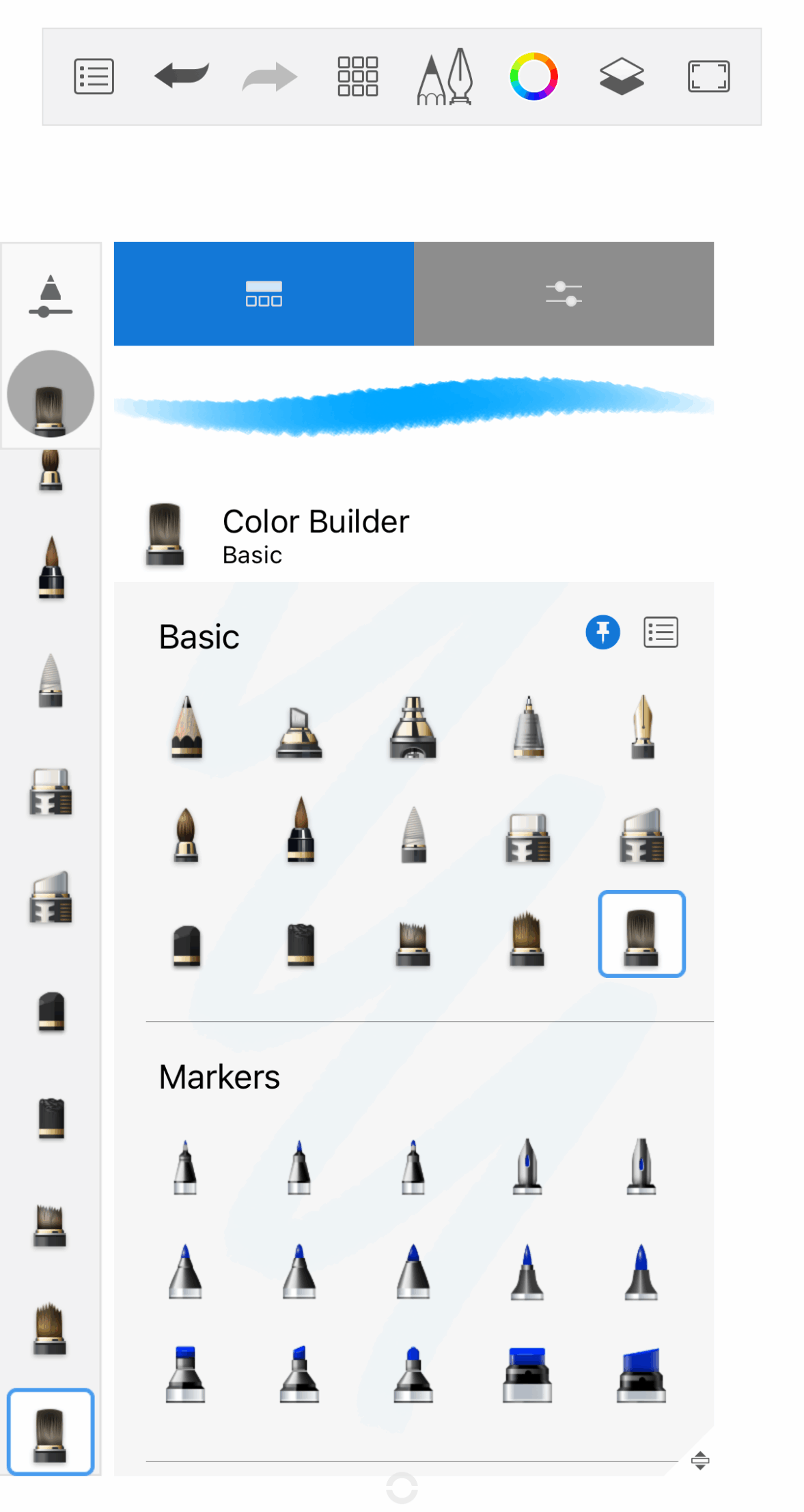This screenshot has width=804, height=1512.
Task: Choose the blue chisel-tip marker in Markers
Action: [641, 1375]
